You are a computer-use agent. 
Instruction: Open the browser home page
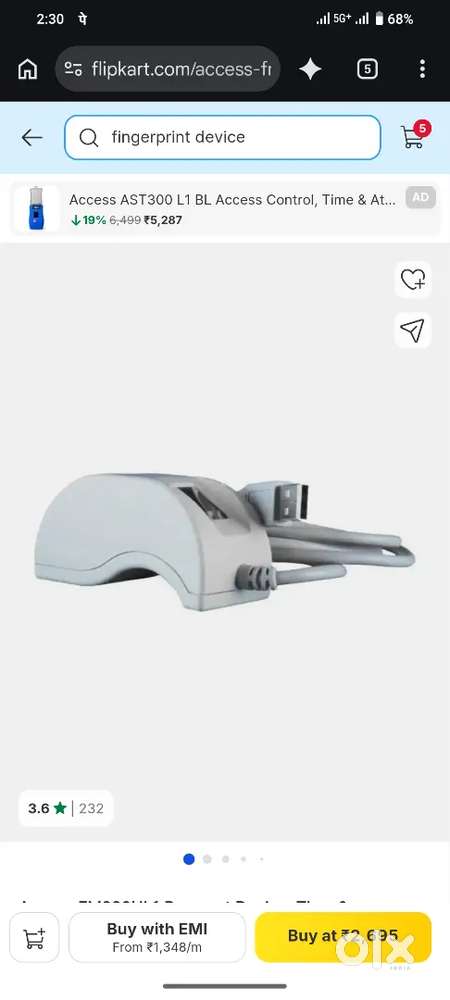pyautogui.click(x=27, y=69)
